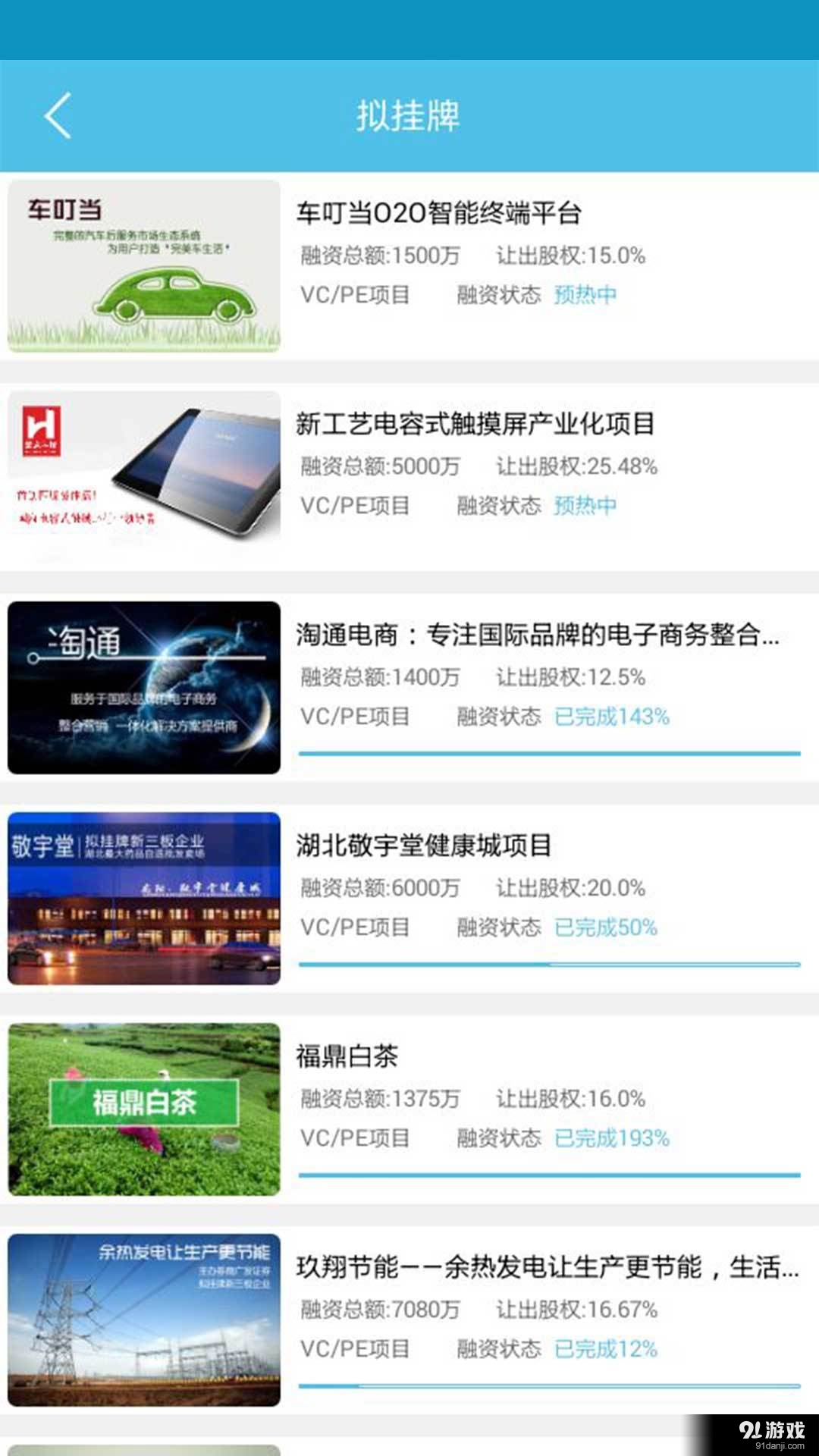Click VC/PE项目 label on 玖翔节能 entry

point(355,1348)
